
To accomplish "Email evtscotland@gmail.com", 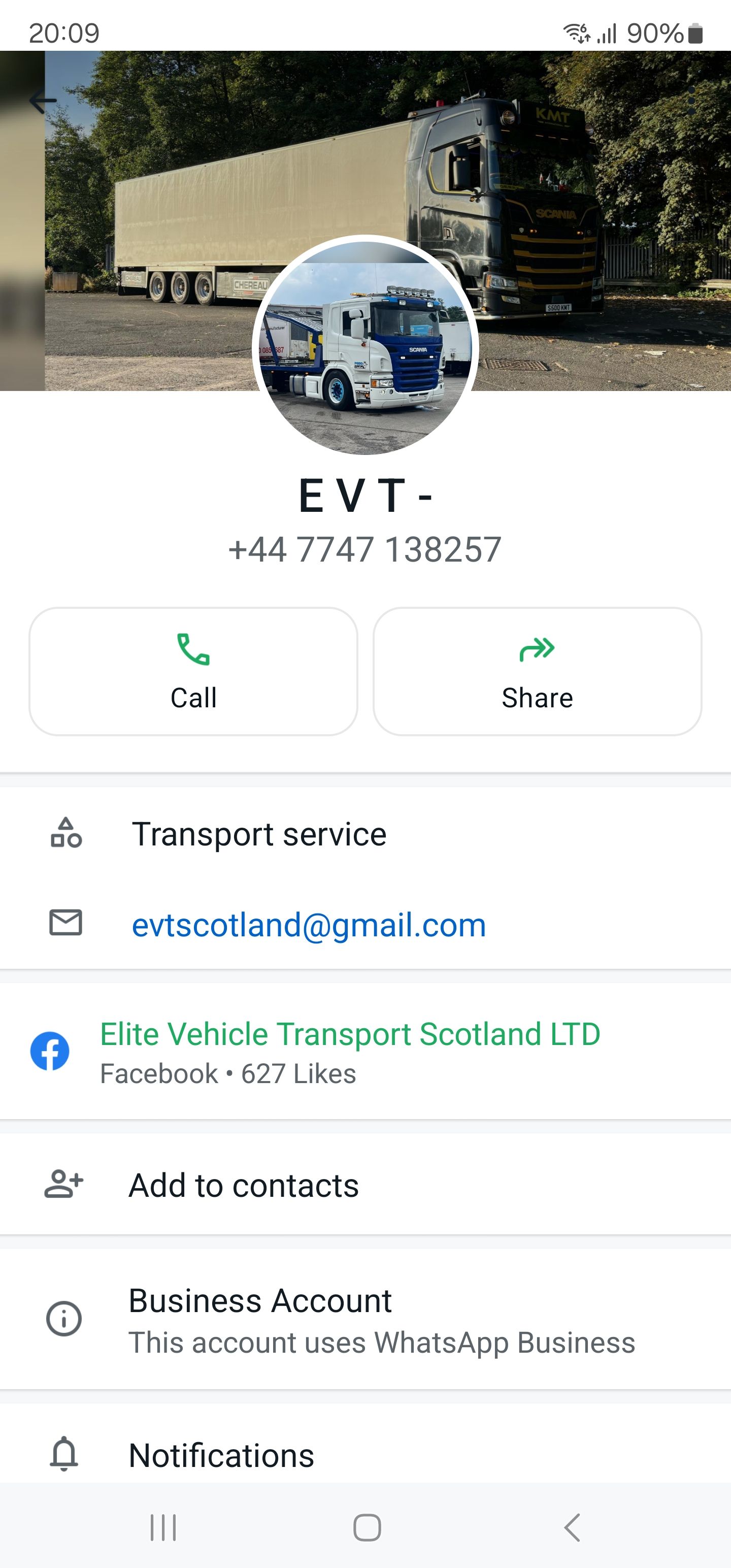I will [309, 925].
